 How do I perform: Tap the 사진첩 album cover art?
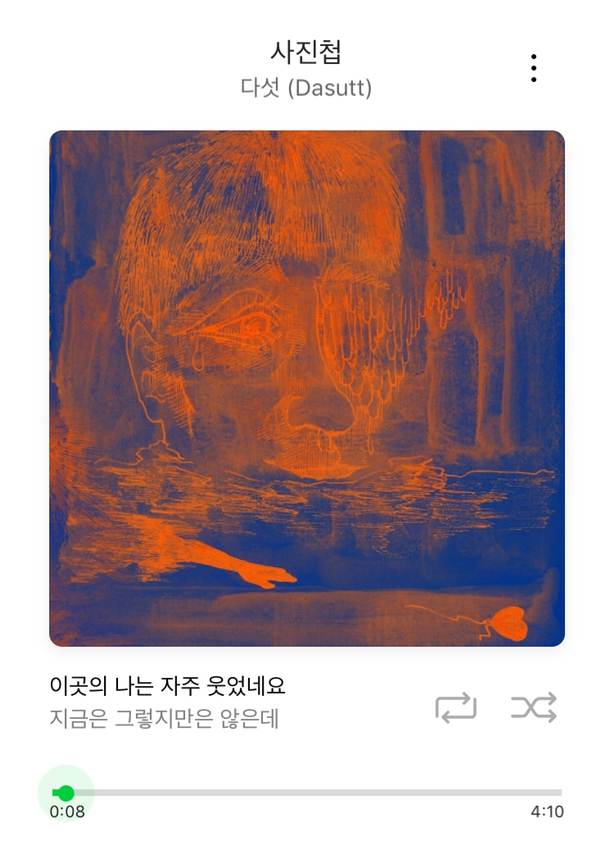tap(307, 388)
